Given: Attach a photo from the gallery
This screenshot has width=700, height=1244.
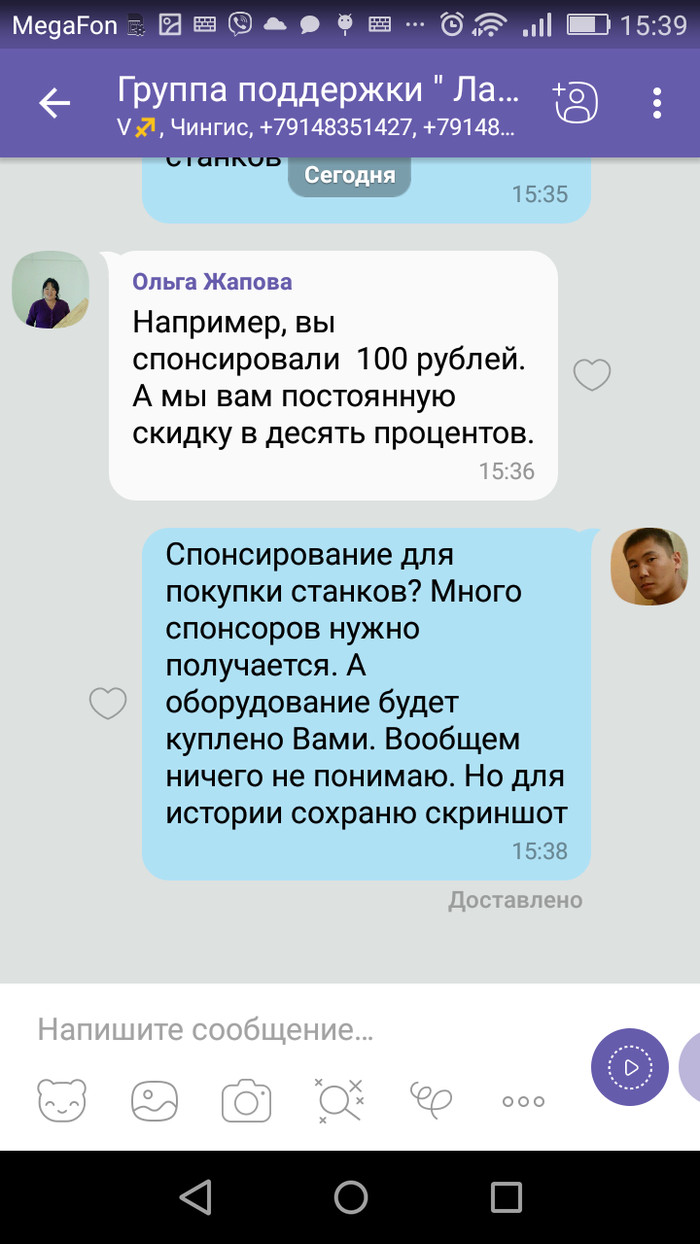Looking at the screenshot, I should [x=155, y=1101].
